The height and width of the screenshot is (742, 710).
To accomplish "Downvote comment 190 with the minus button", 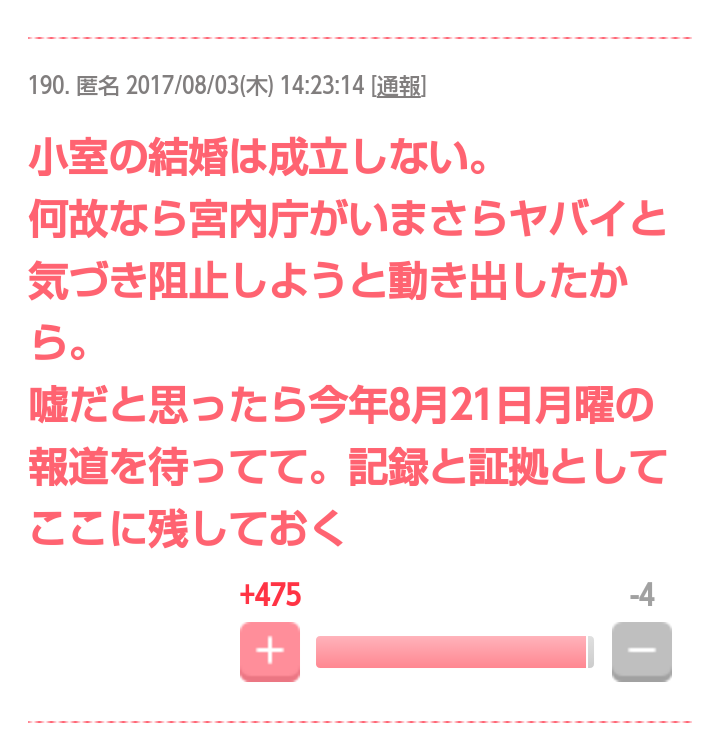I will click(x=641, y=651).
